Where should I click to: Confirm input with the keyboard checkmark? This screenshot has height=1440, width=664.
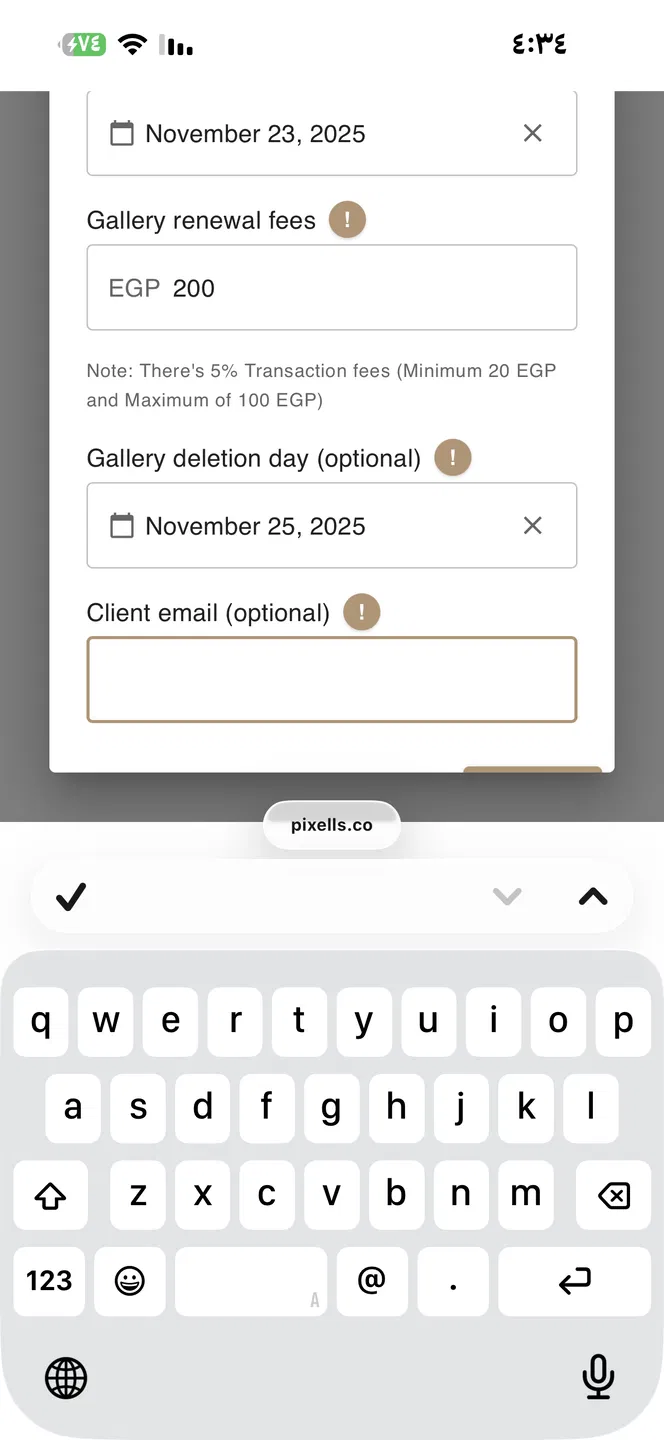71,897
